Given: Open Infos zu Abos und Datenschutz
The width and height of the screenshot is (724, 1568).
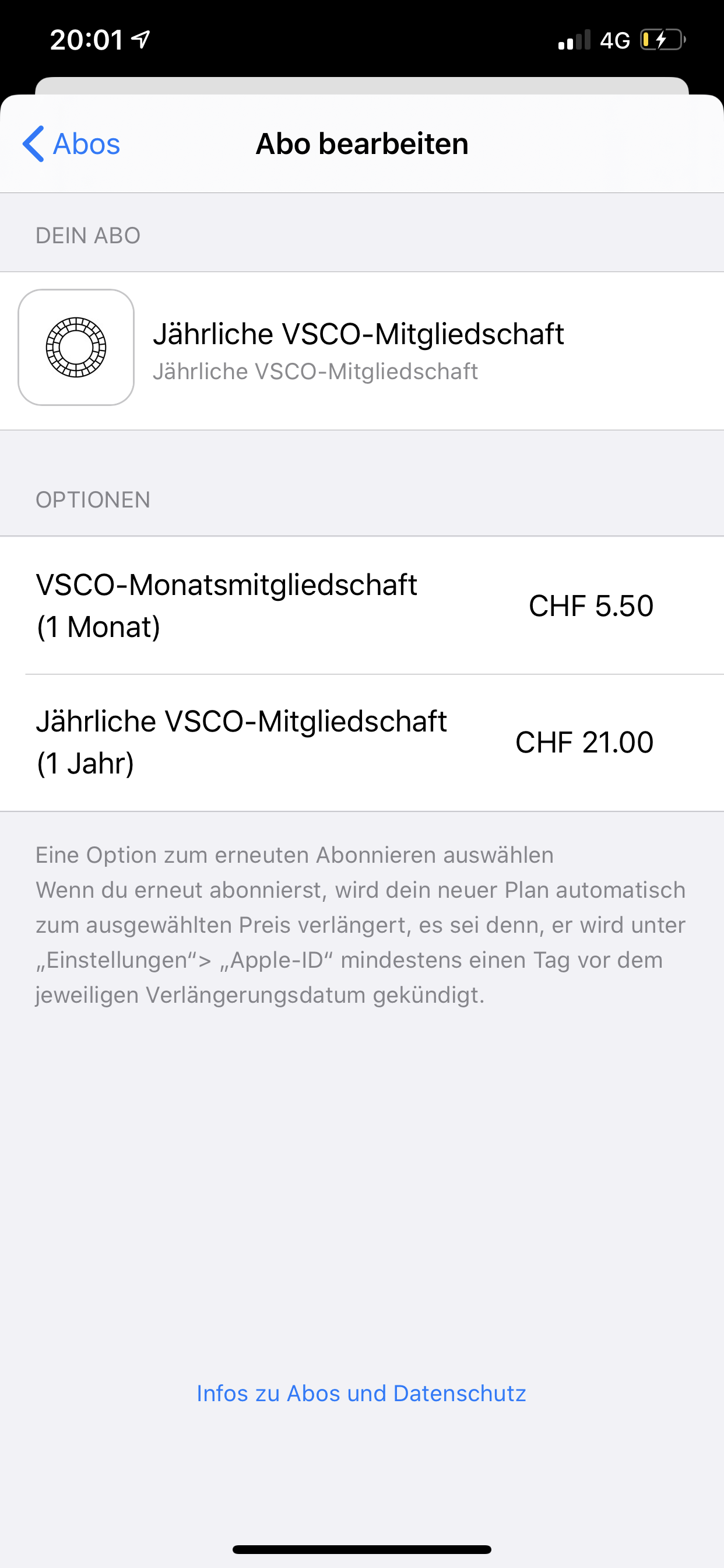Looking at the screenshot, I should [361, 1394].
